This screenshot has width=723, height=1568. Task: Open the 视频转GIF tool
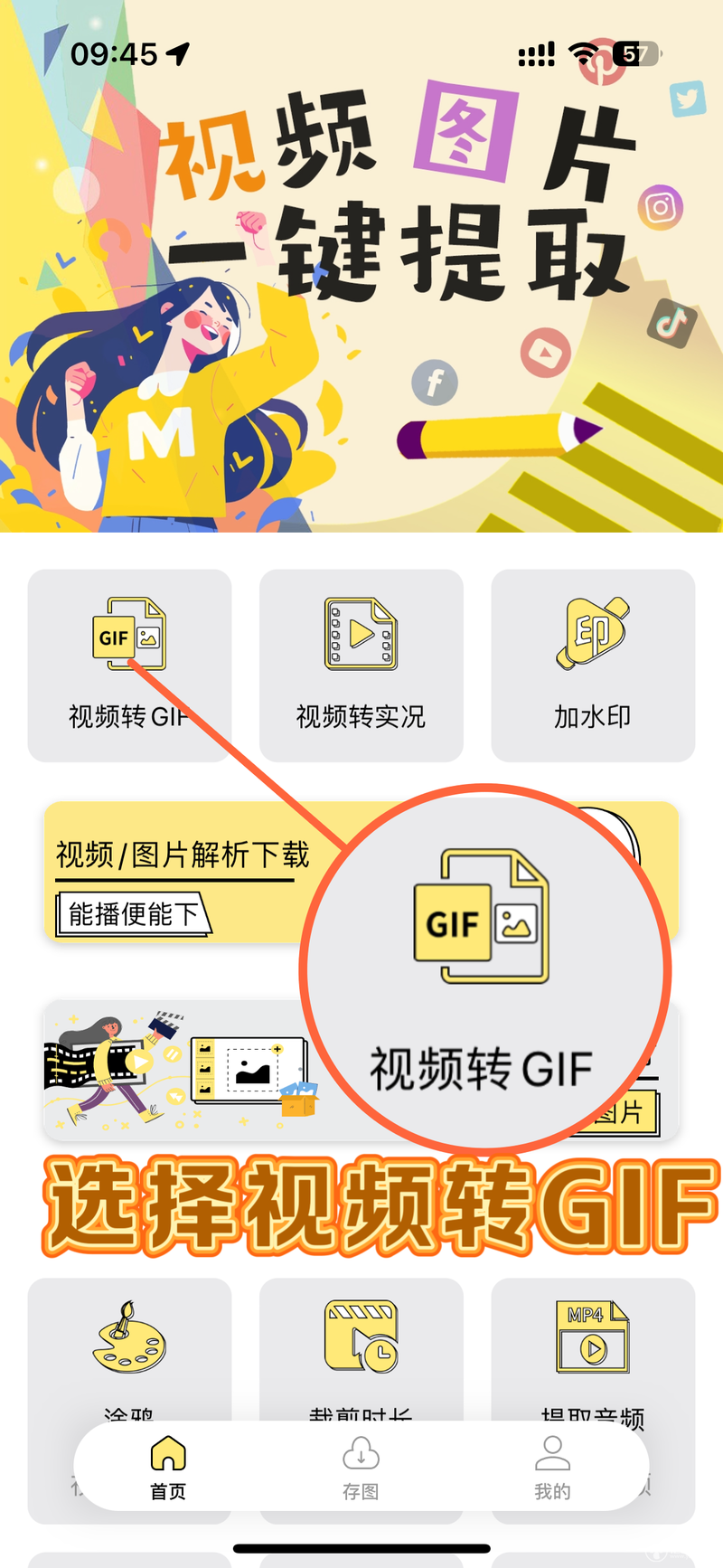point(129,665)
